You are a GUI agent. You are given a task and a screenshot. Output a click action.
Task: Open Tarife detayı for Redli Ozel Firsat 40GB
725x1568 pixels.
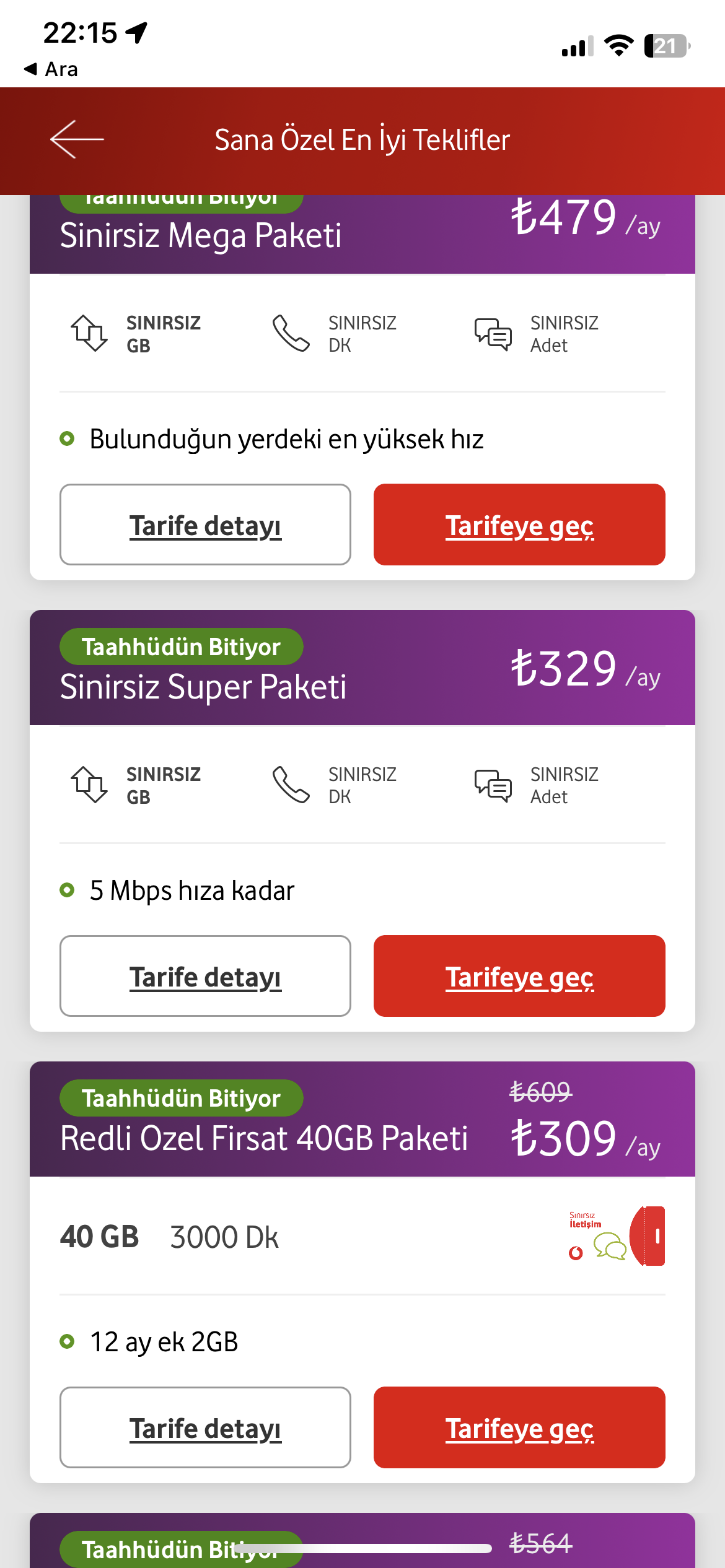pos(205,1427)
